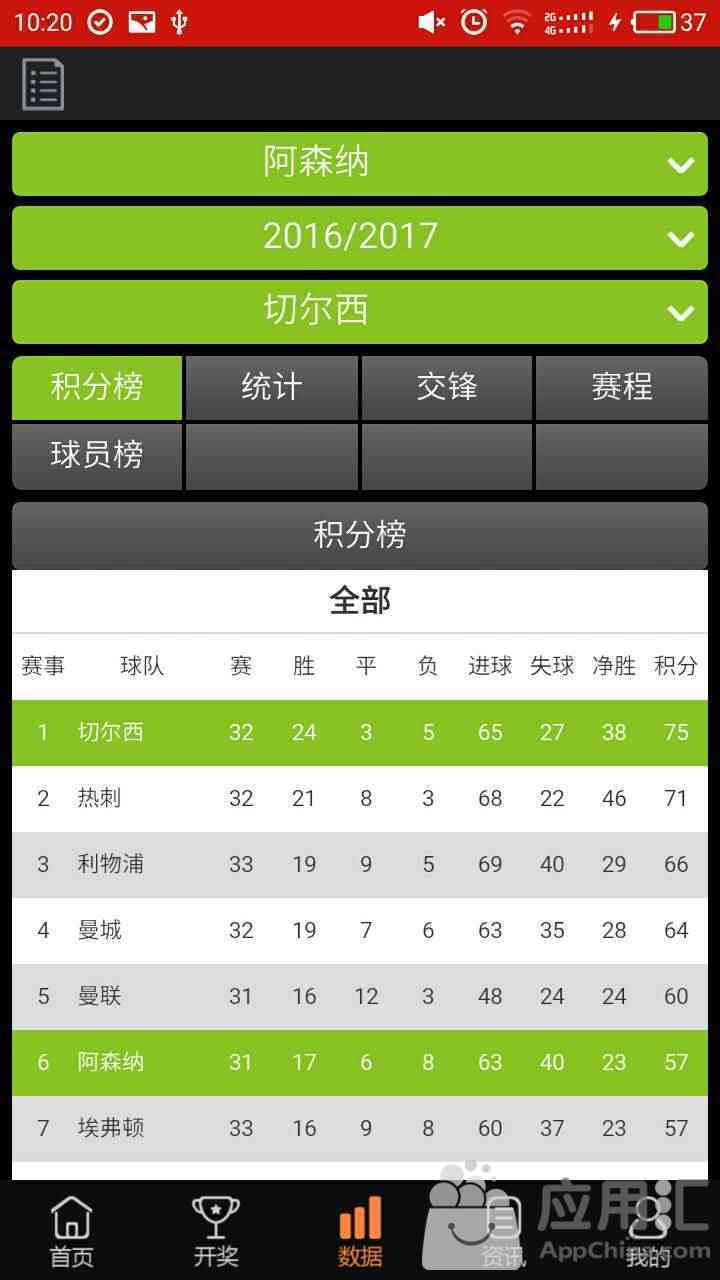Viewport: 720px width, 1280px height.
Task: Open the 赛程 tab
Action: coord(622,387)
